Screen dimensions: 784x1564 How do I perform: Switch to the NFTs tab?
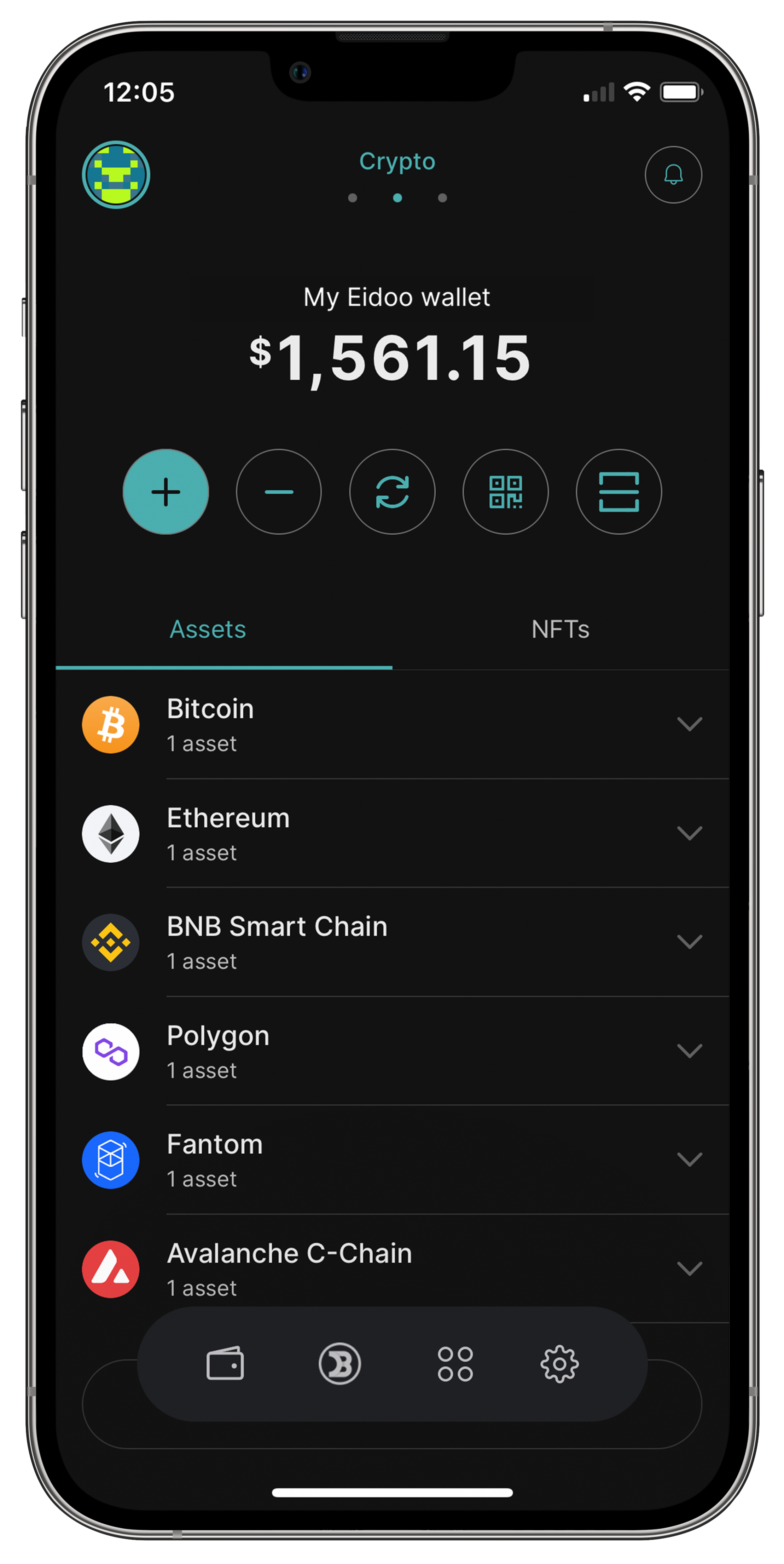point(560,629)
